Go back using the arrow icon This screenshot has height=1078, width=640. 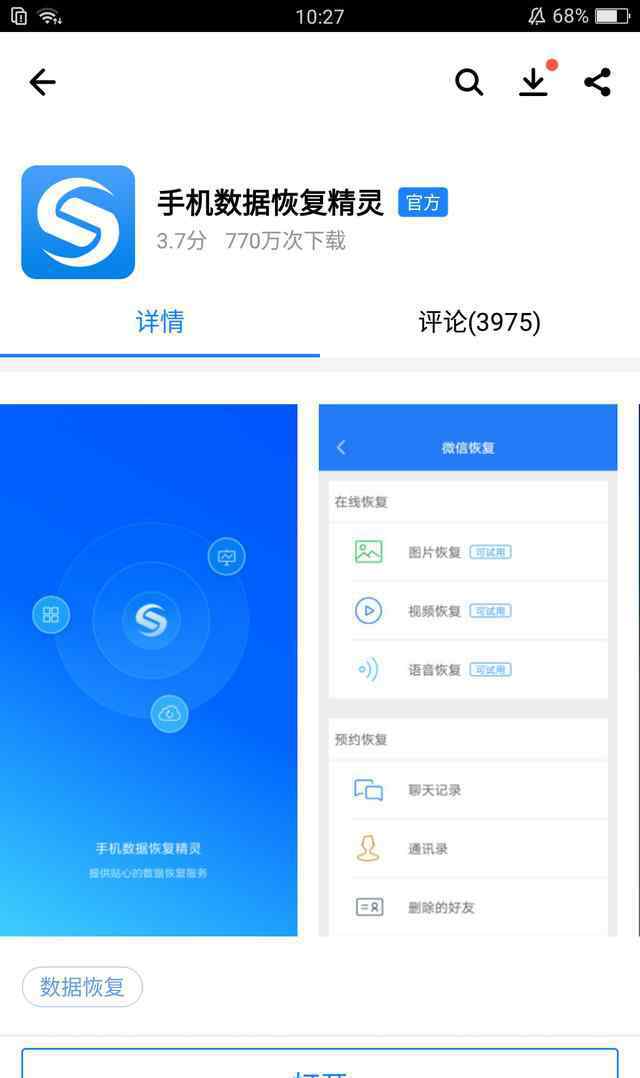[x=42, y=82]
